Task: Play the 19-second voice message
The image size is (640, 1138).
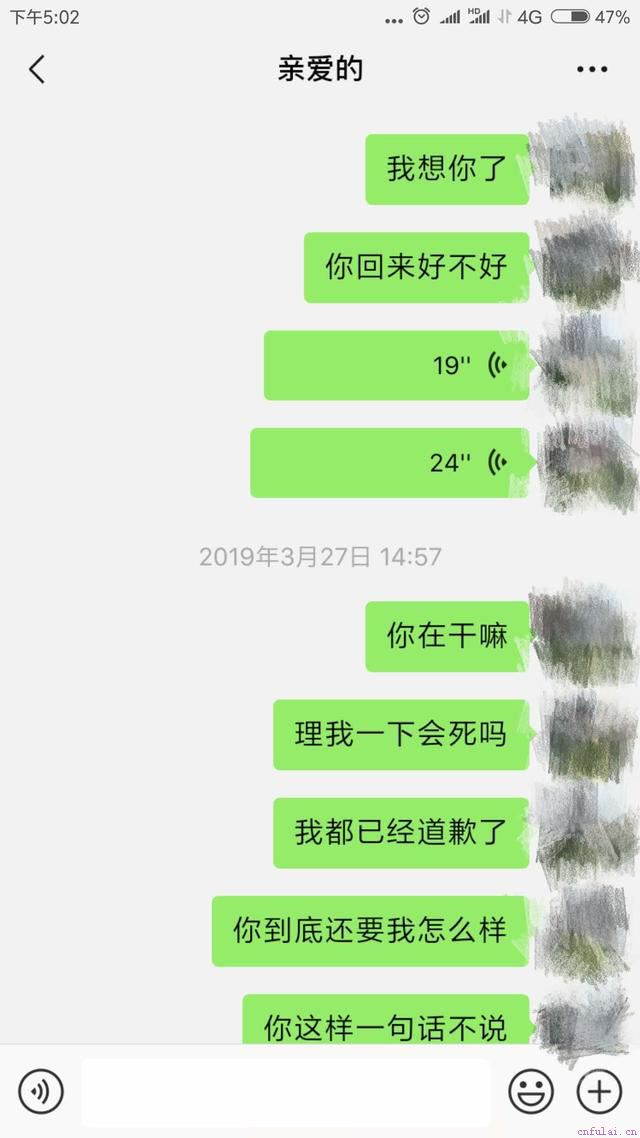Action: click(396, 366)
